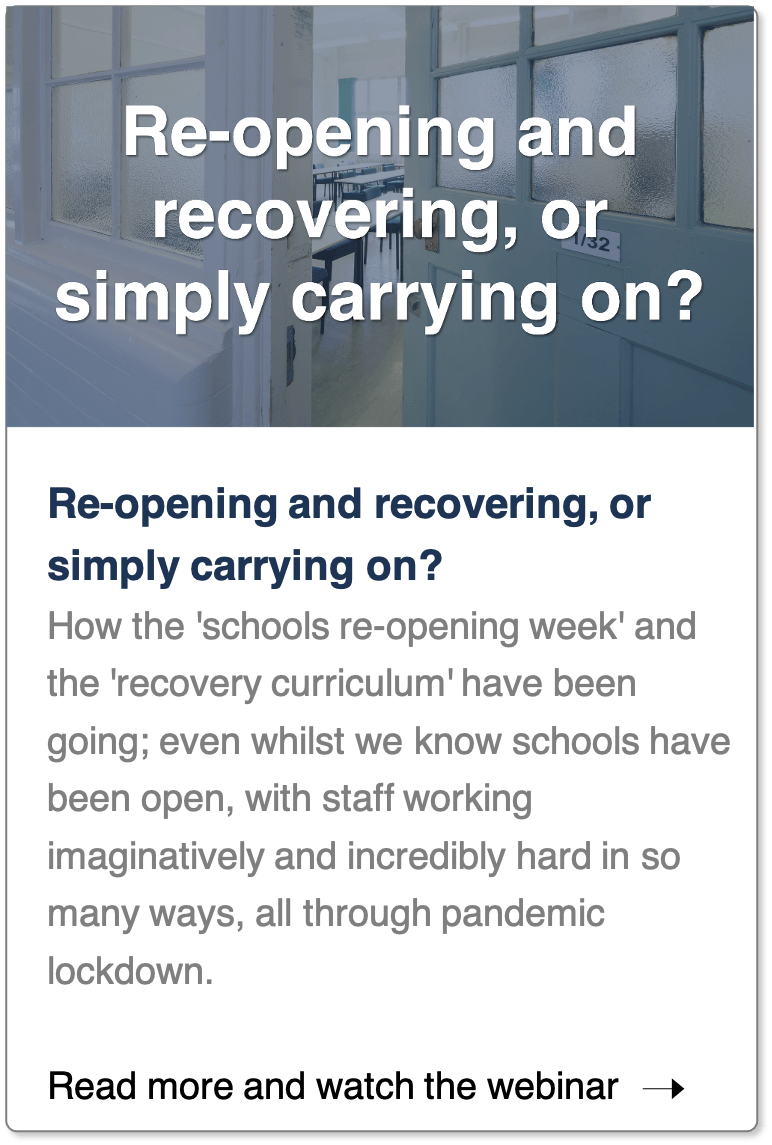Open the classroom door banner image card
Image resolution: width=772 pixels, height=1145 pixels.
pyautogui.click(x=380, y=216)
